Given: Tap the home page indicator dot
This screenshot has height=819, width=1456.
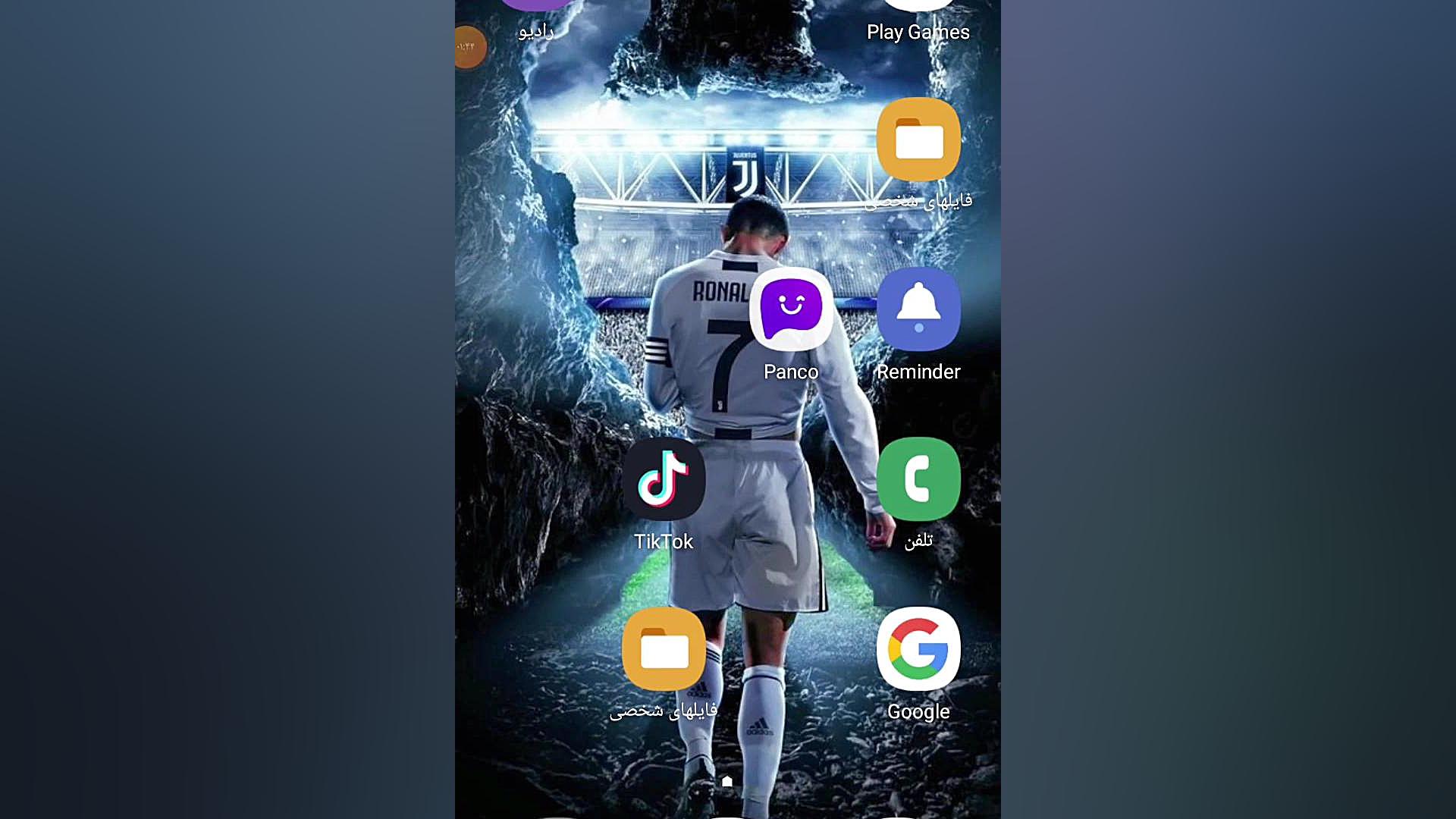Looking at the screenshot, I should pyautogui.click(x=727, y=781).
